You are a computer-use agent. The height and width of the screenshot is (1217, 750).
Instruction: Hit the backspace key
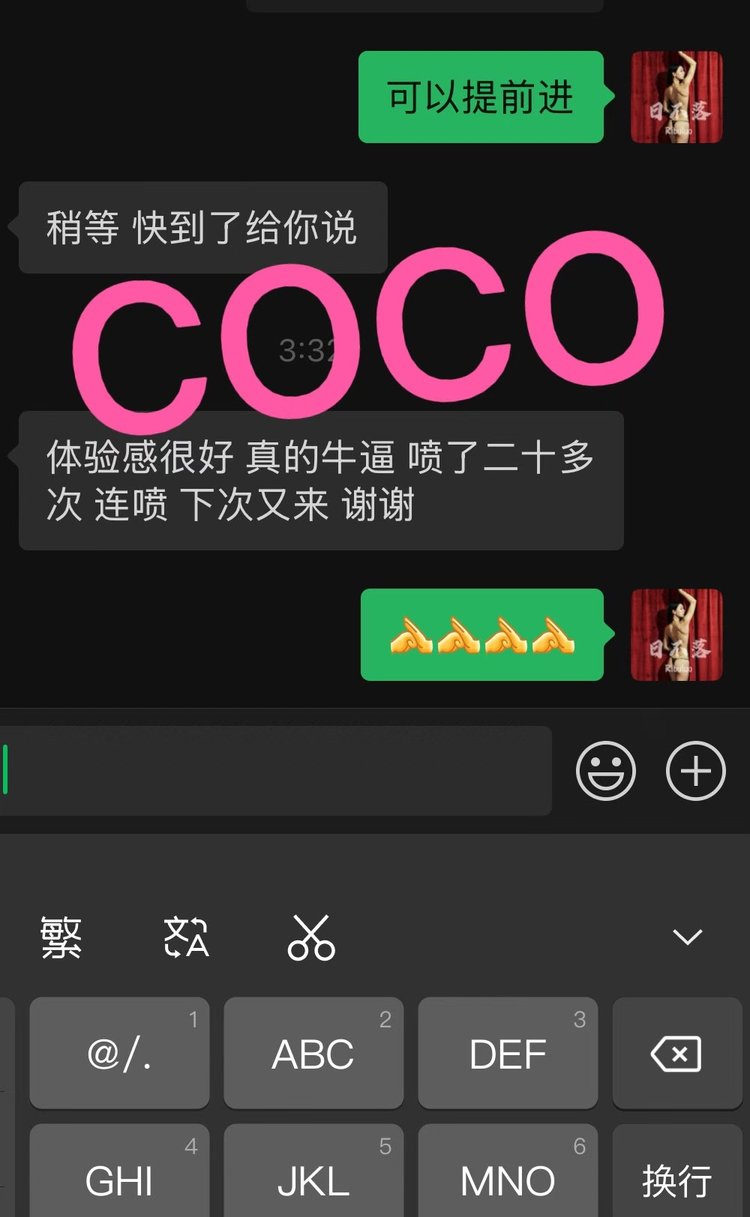coord(676,1053)
